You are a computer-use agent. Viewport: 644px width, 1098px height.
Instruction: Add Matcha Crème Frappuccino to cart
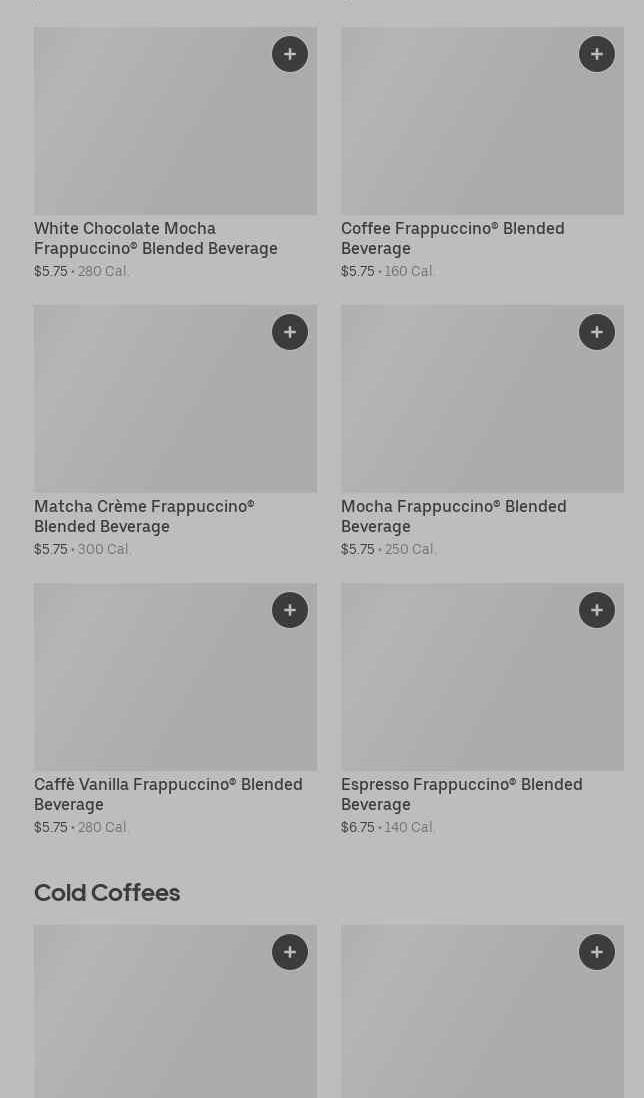pos(290,332)
